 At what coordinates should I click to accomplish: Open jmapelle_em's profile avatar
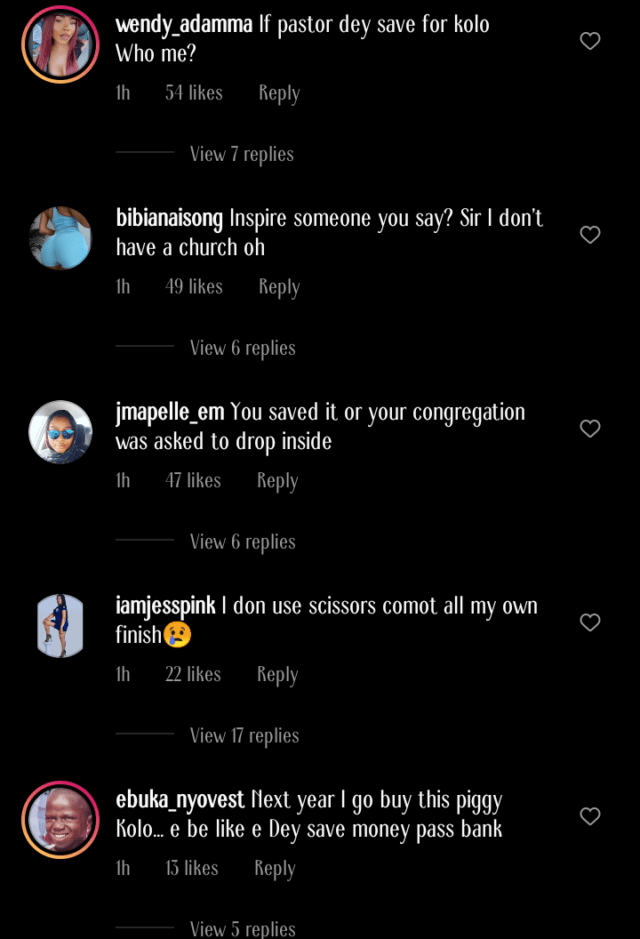[60, 432]
